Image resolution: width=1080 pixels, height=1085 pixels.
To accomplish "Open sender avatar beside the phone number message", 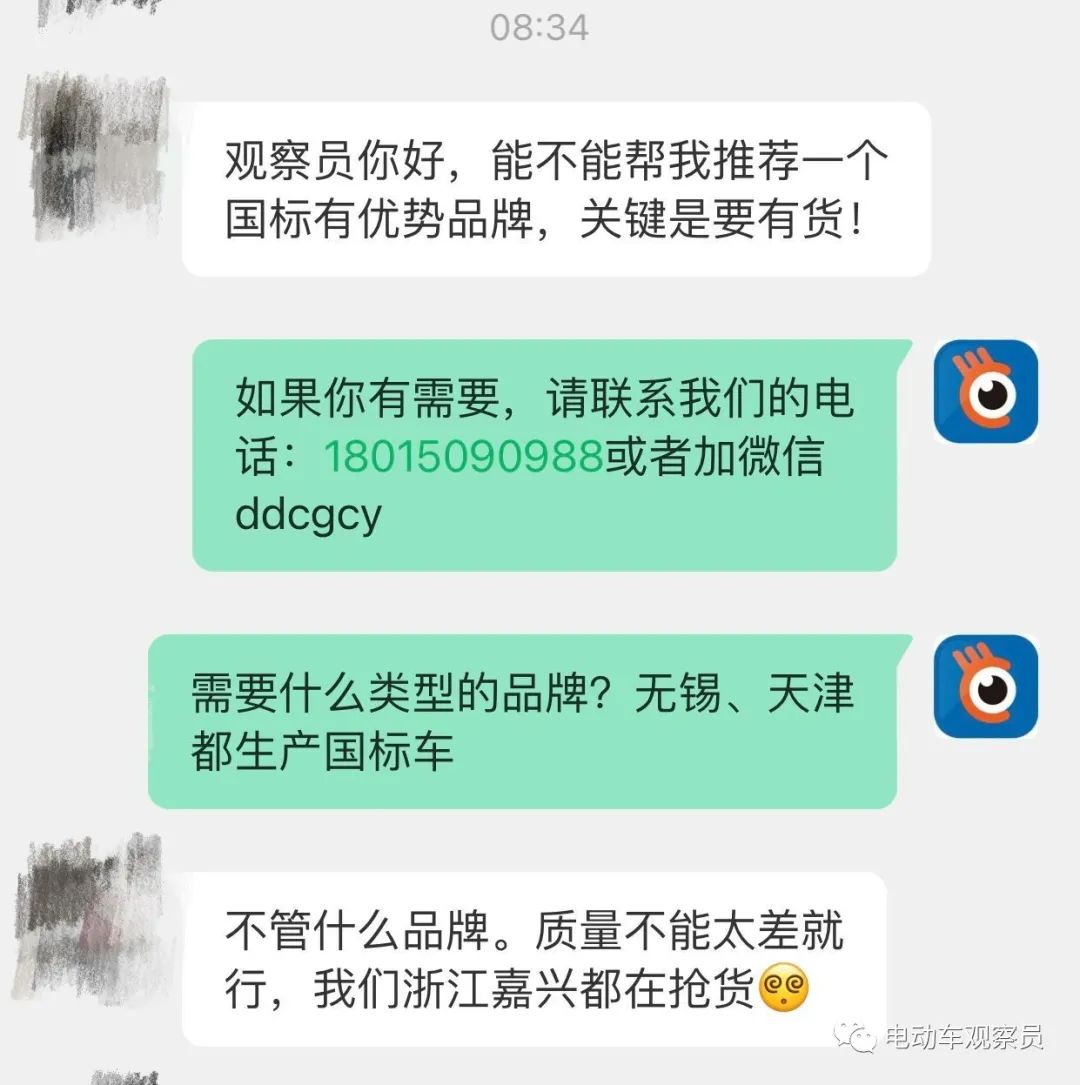I will pyautogui.click(x=985, y=392).
